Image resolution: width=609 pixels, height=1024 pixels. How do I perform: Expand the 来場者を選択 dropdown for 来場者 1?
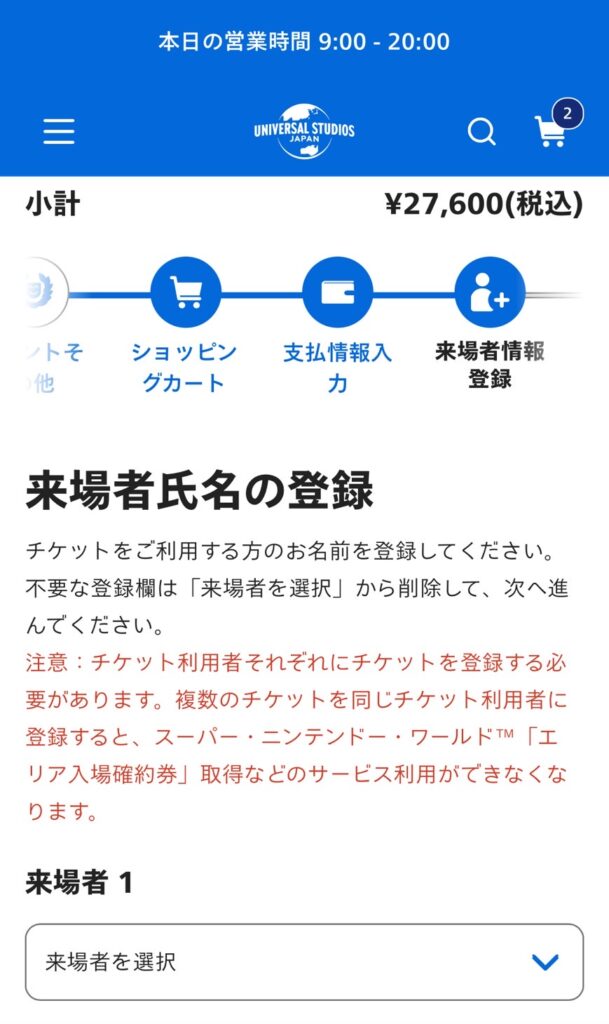point(304,962)
